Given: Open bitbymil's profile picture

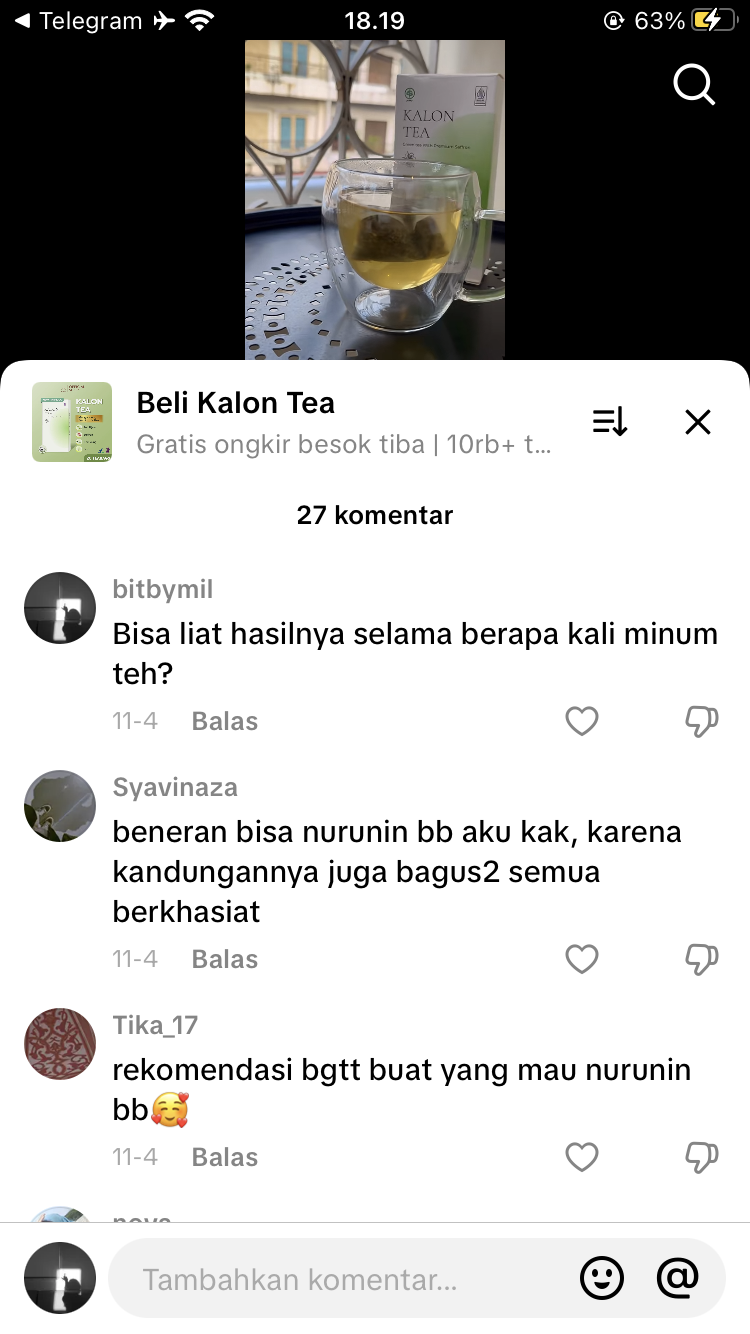Looking at the screenshot, I should (60, 608).
